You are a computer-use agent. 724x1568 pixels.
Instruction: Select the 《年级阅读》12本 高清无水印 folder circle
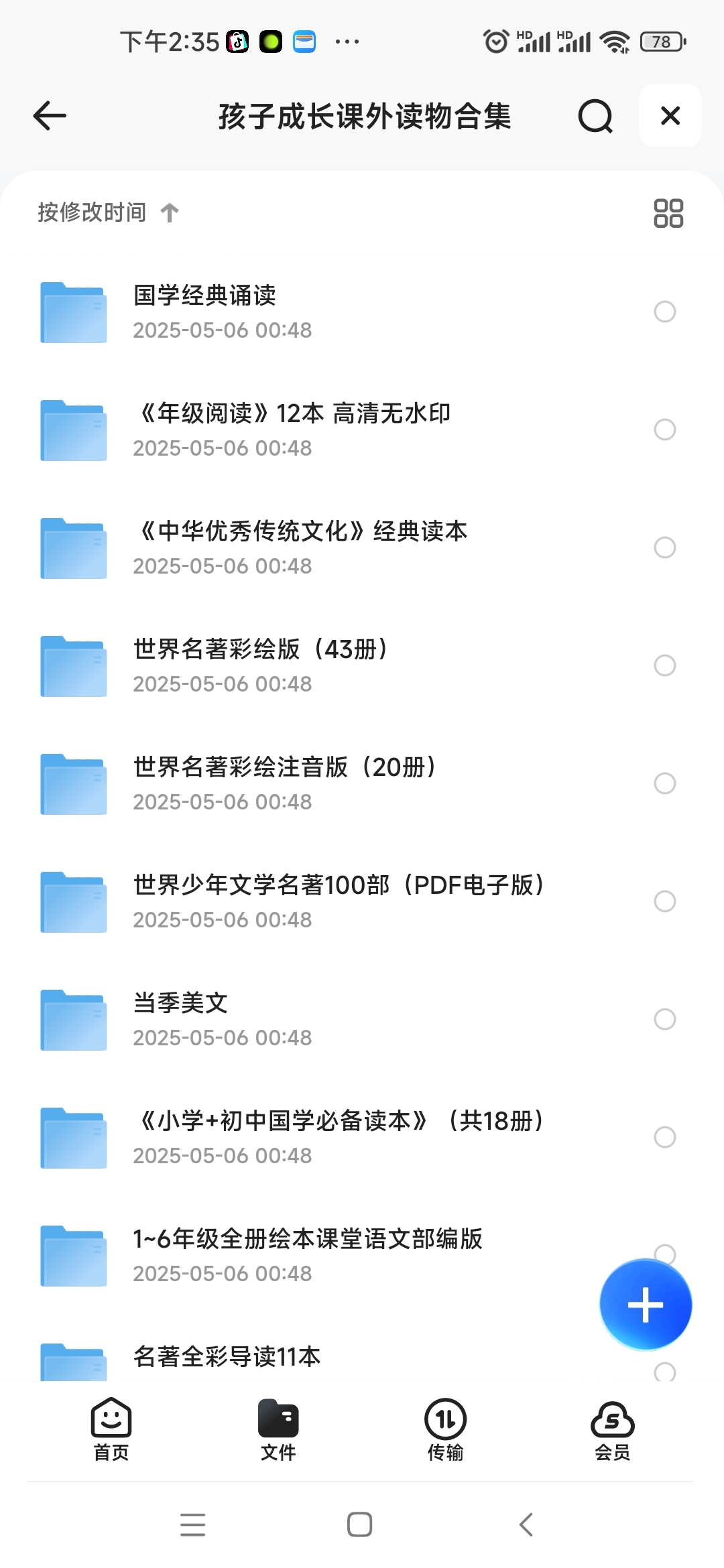point(664,430)
